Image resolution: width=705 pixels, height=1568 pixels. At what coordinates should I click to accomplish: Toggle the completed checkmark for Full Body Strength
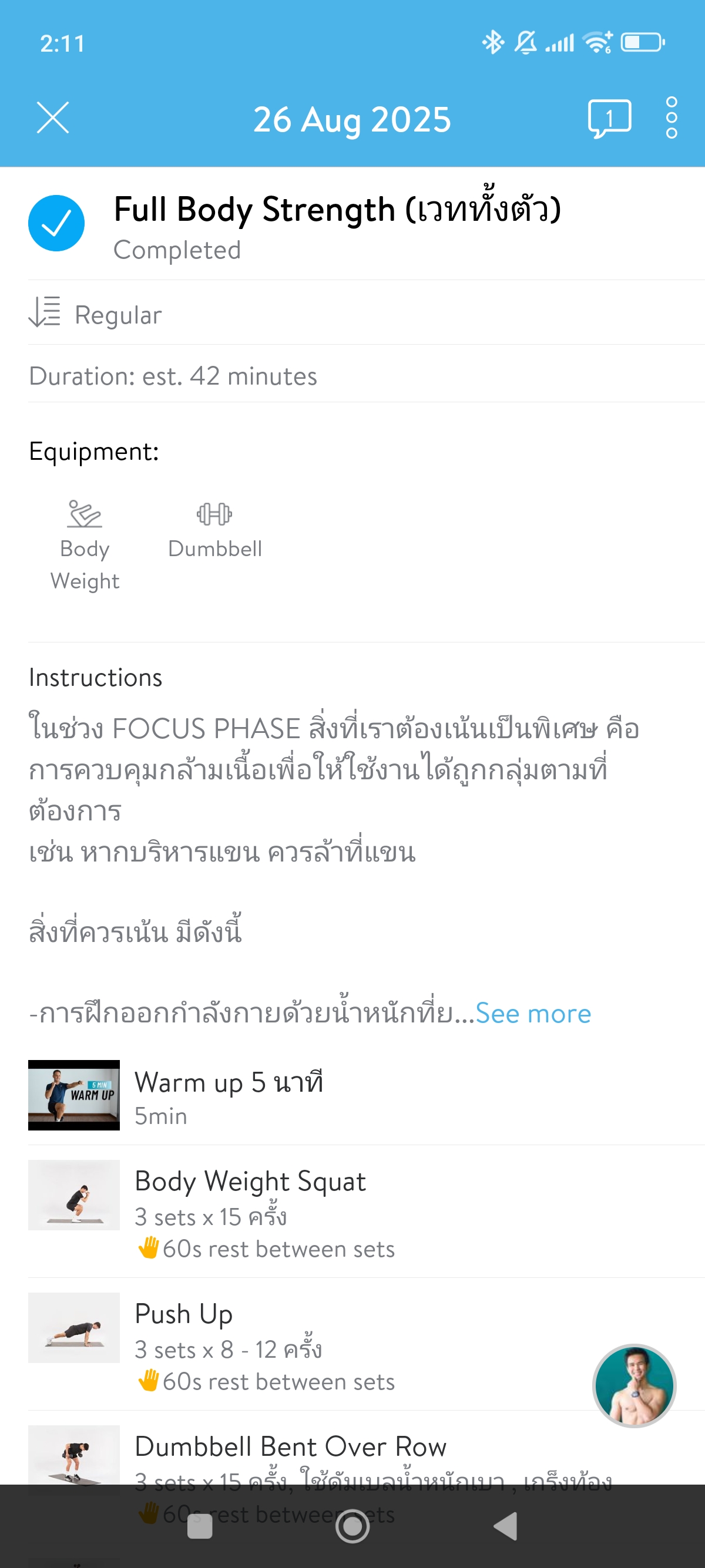click(x=56, y=223)
